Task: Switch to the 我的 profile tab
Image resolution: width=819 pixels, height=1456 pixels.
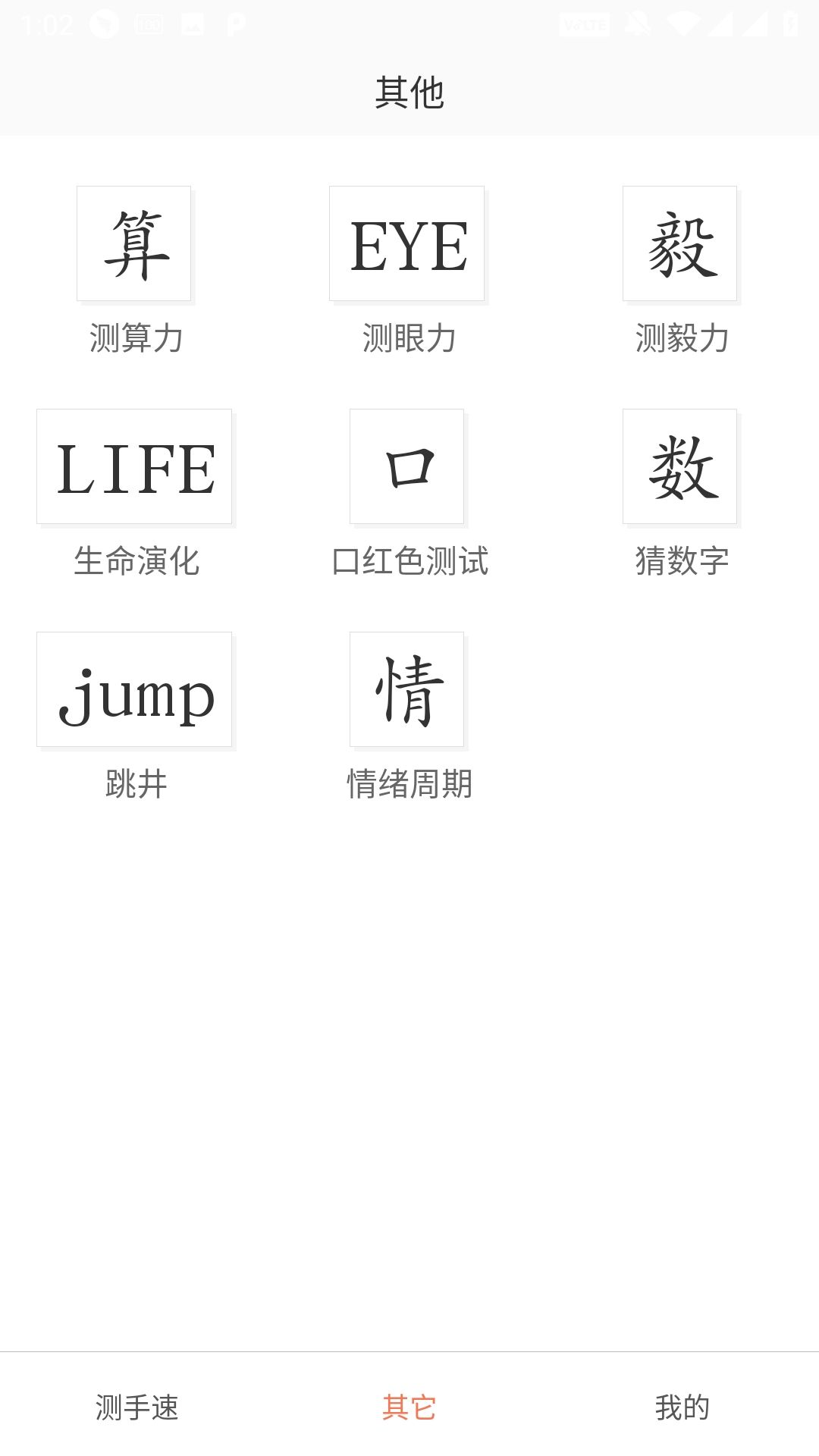Action: pos(682,1405)
